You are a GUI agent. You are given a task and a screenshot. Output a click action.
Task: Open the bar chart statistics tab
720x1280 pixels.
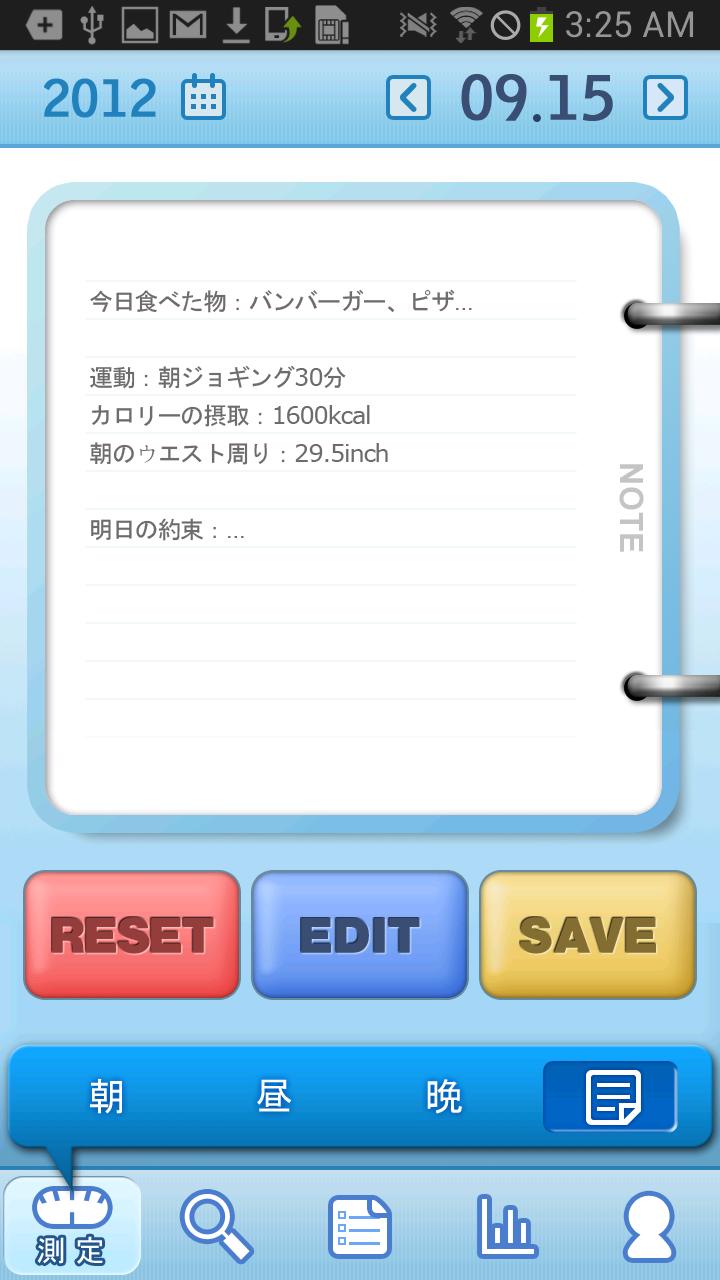pos(506,1226)
